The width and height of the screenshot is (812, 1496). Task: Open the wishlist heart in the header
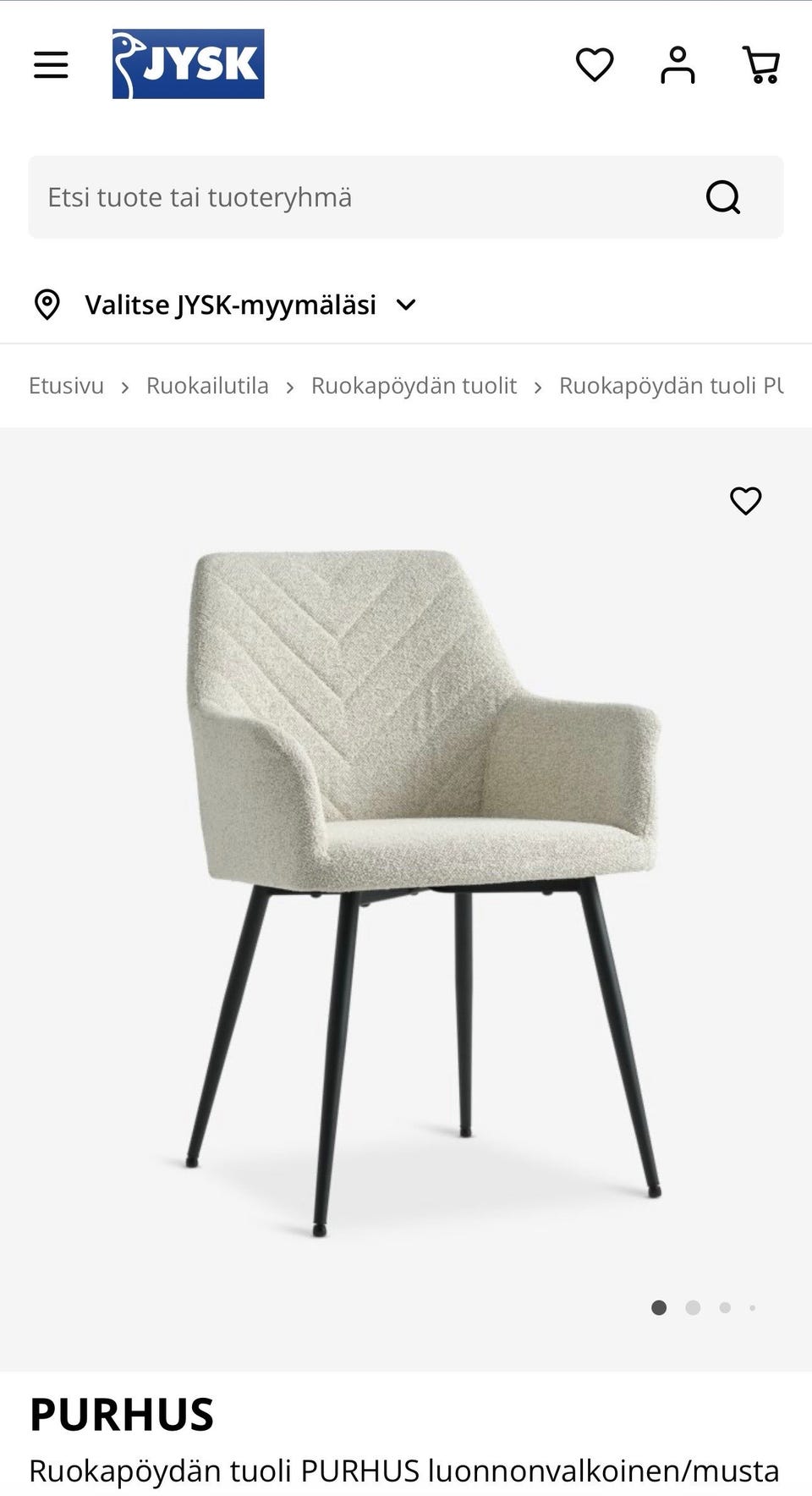click(595, 64)
